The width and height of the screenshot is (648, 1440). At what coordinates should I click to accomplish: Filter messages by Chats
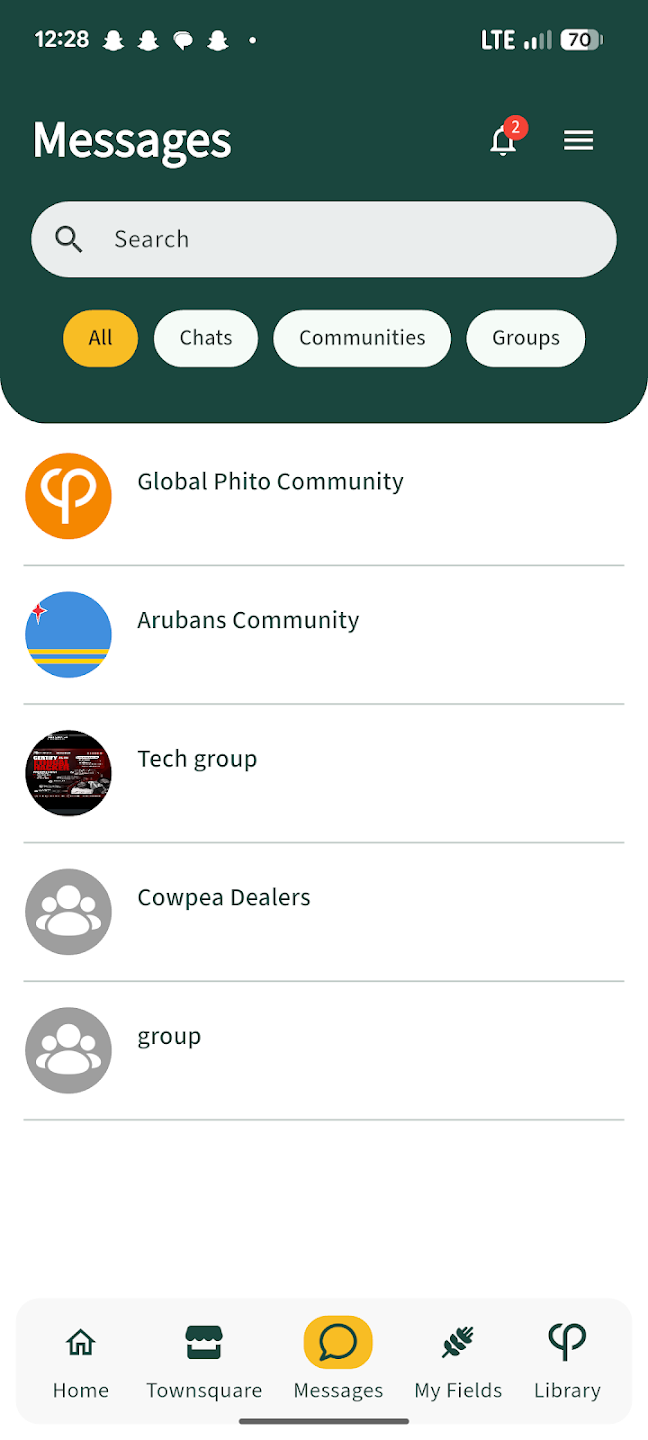point(206,338)
